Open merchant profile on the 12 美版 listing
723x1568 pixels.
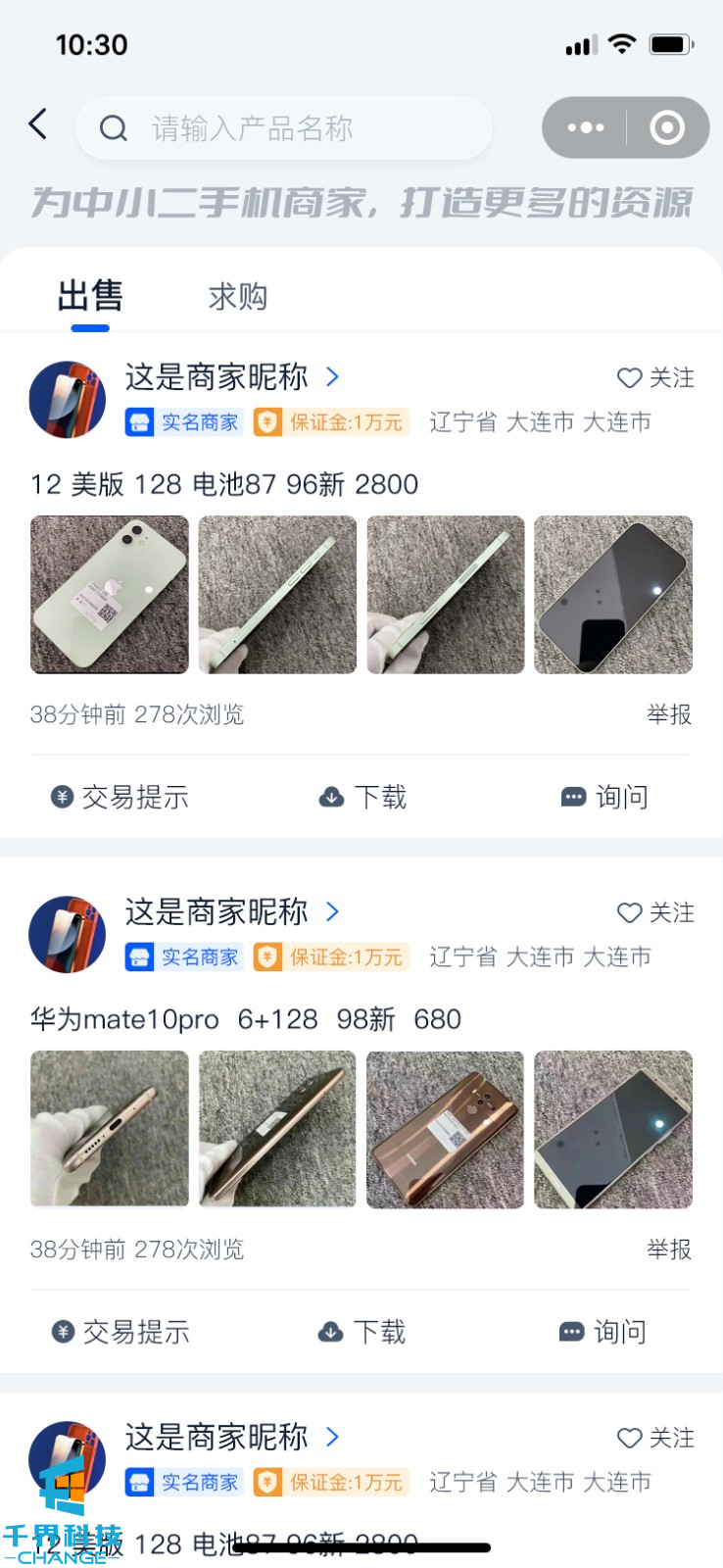(x=231, y=377)
